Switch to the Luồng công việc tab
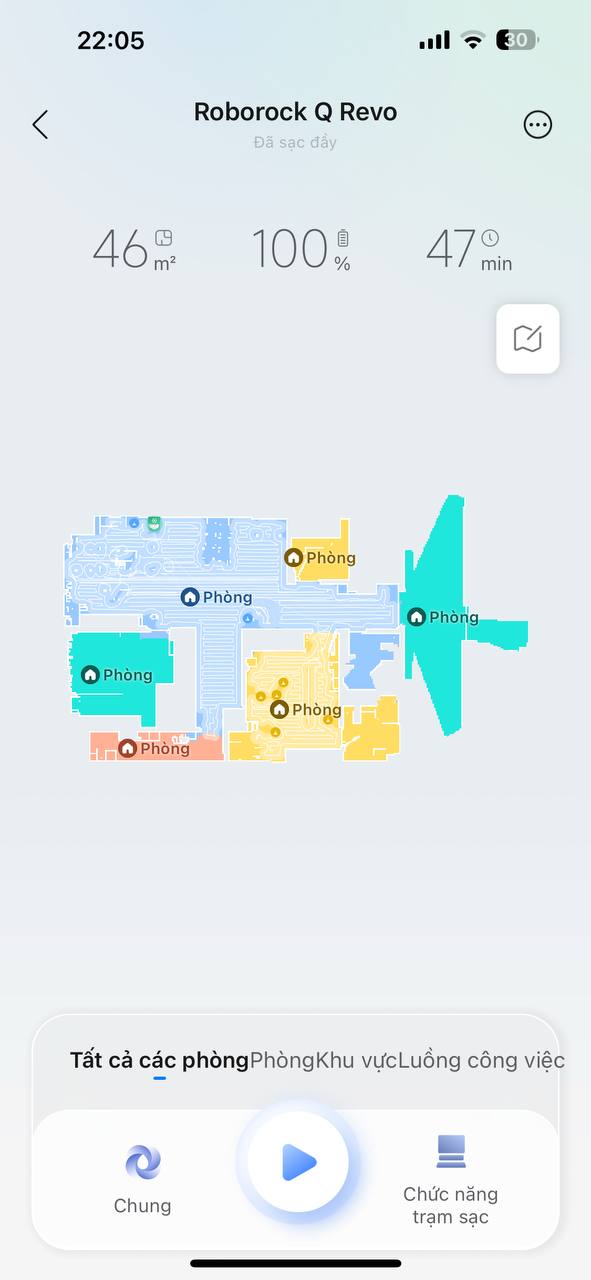Viewport: 591px width, 1280px height. point(482,1061)
